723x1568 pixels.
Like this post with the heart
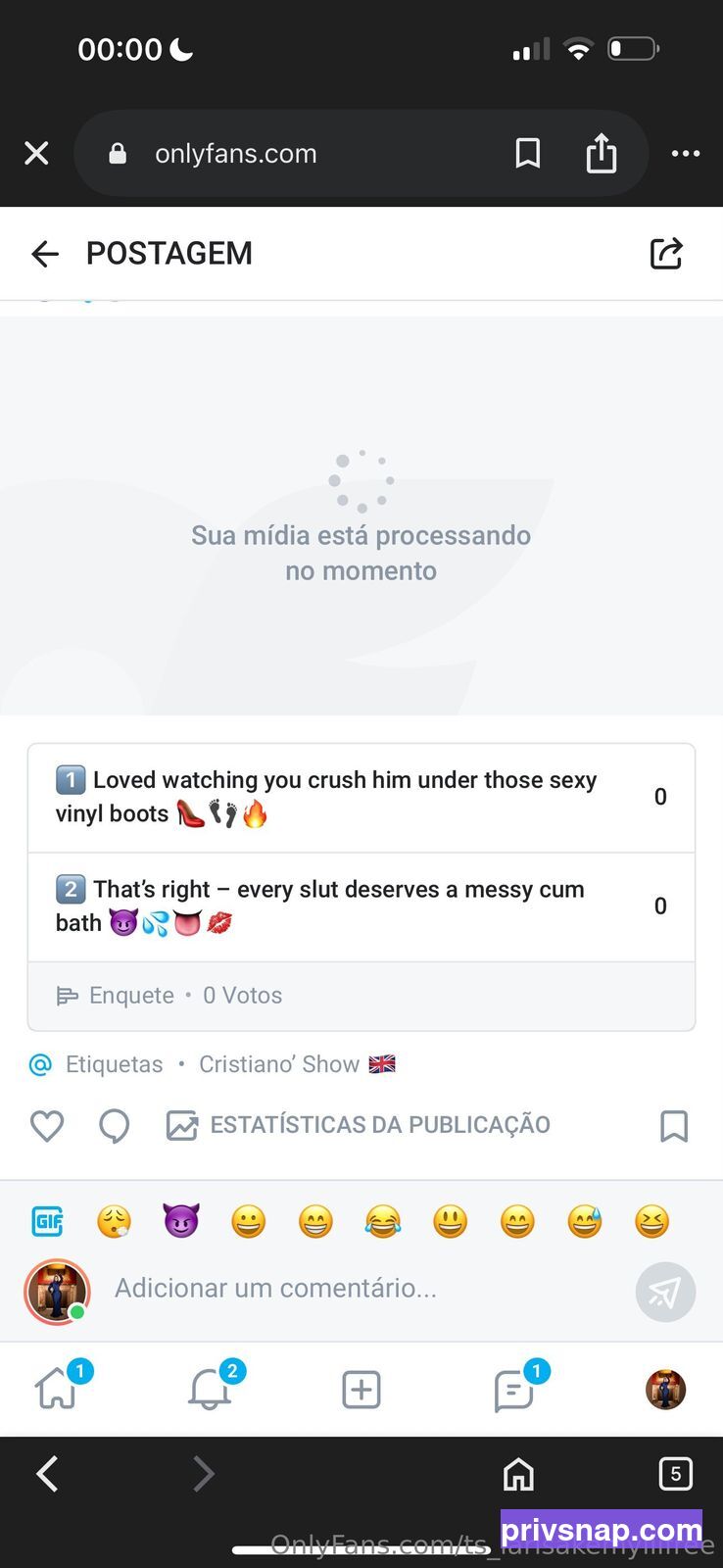47,1126
